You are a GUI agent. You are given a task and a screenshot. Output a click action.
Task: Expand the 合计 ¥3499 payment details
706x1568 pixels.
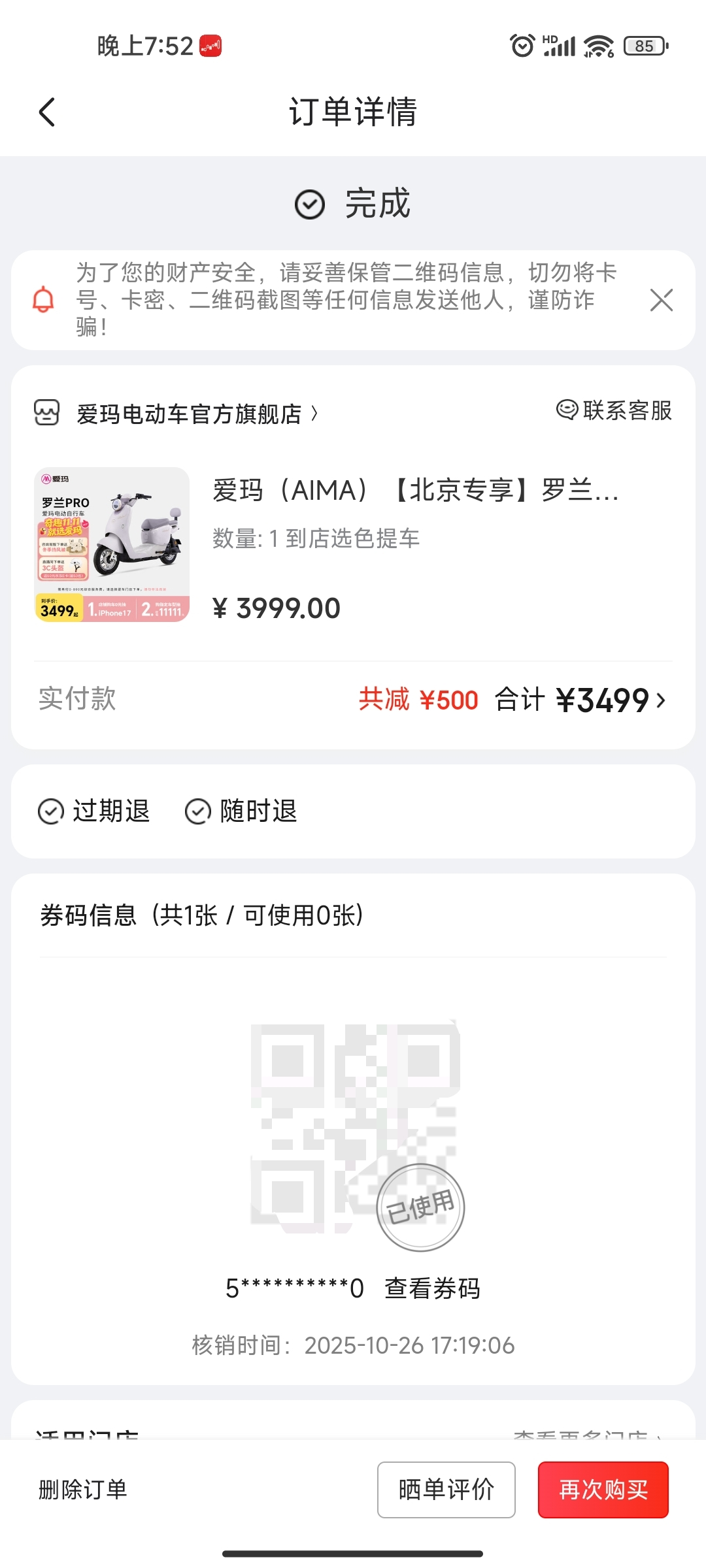tap(611, 700)
